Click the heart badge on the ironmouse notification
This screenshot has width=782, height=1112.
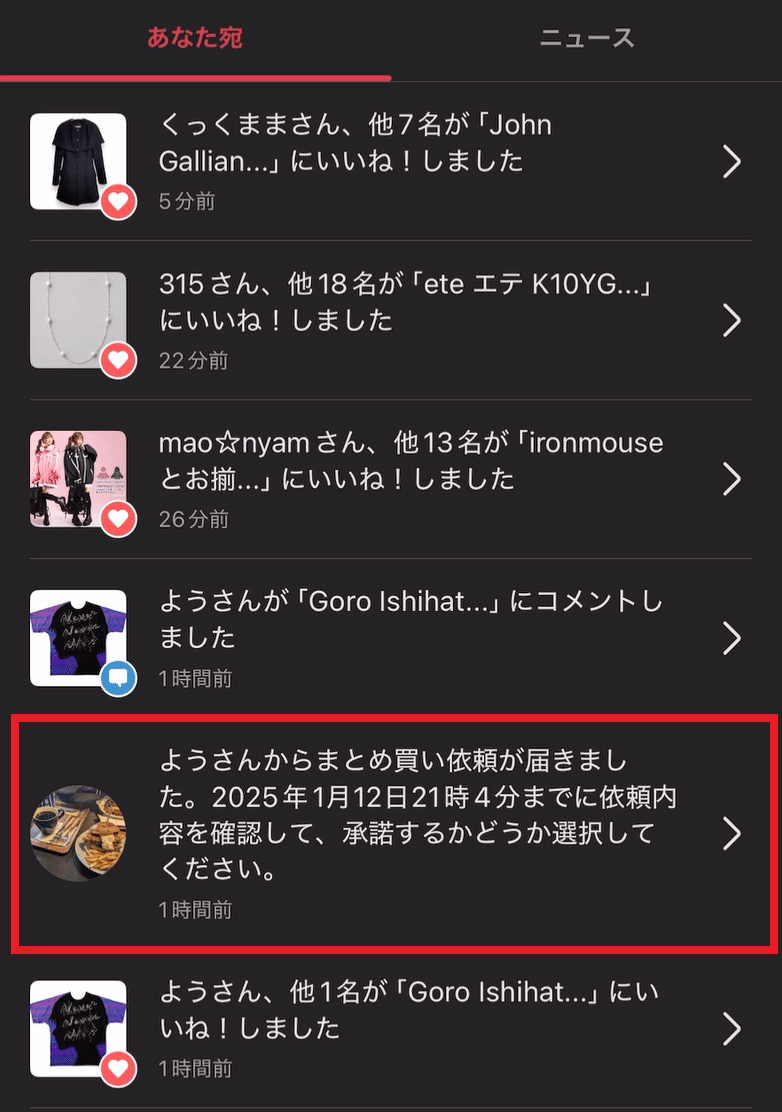click(x=118, y=519)
